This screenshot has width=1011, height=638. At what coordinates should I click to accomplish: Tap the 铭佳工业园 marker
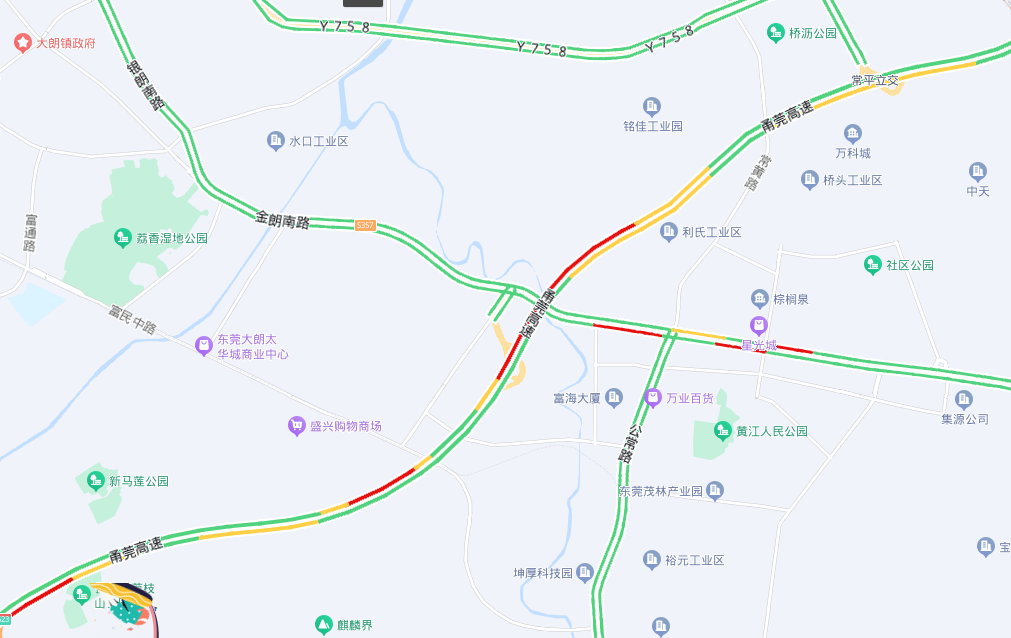(652, 106)
